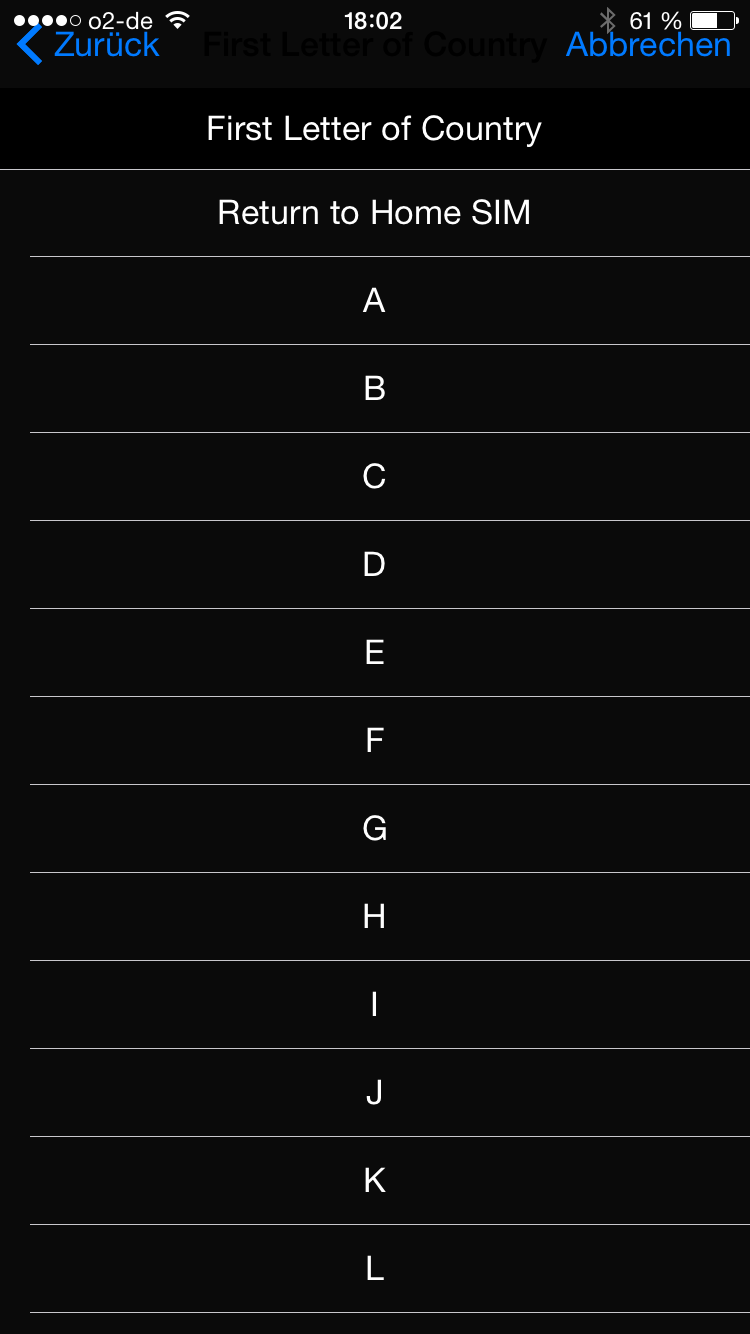Tap the letter I row
This screenshot has height=1334, width=750.
coord(374,1005)
